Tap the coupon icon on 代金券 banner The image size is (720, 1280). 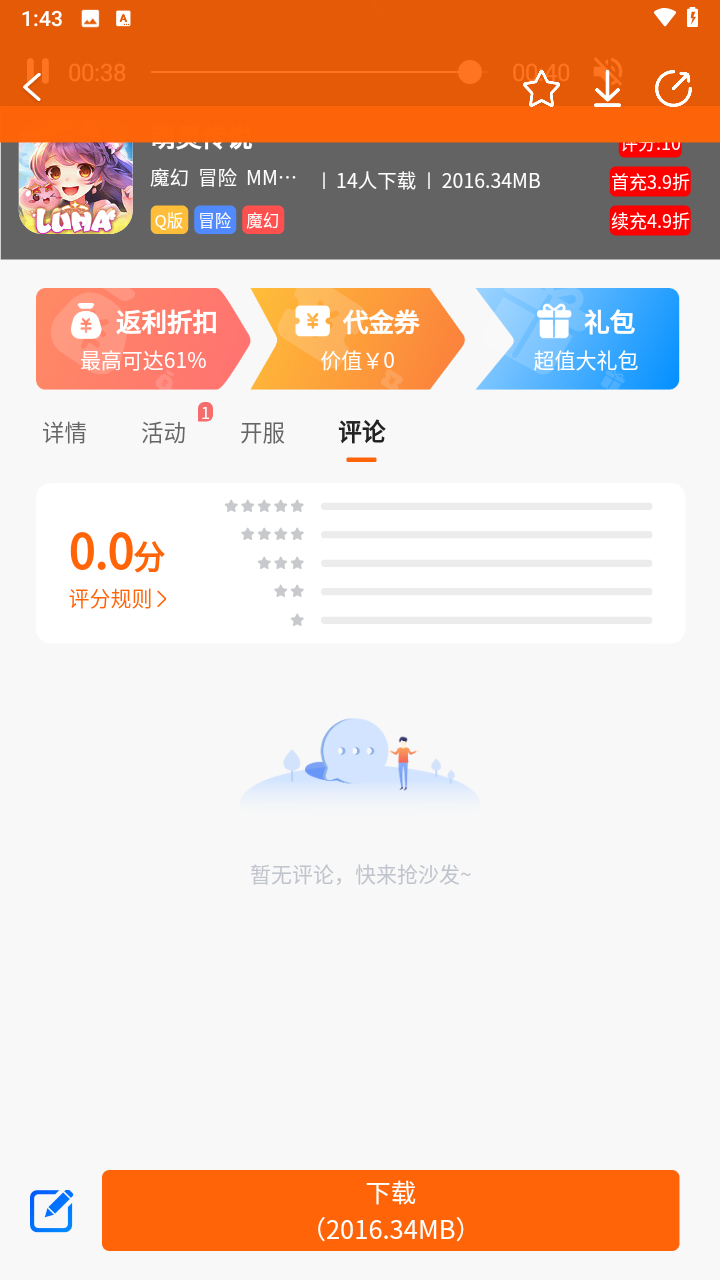pyautogui.click(x=311, y=323)
